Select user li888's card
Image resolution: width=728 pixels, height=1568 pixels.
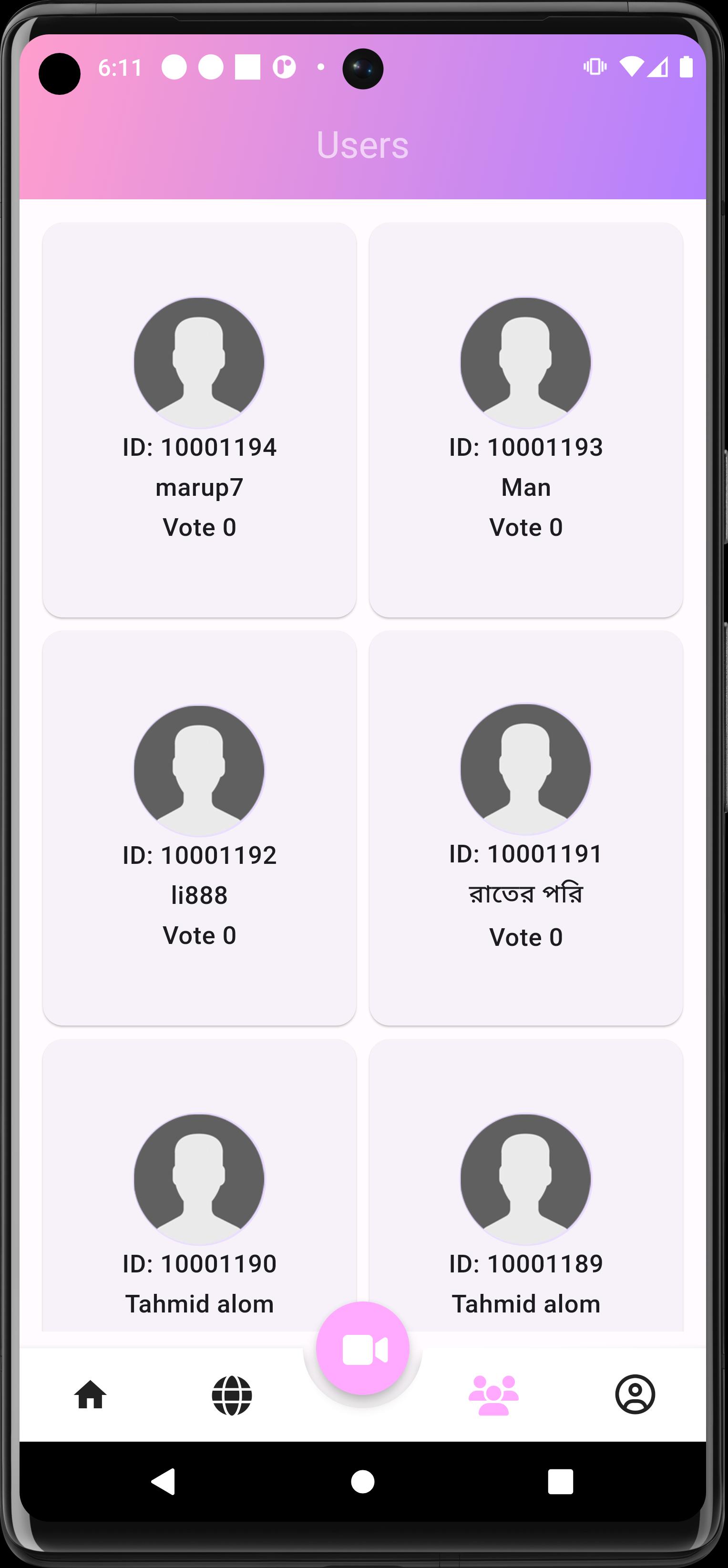tap(199, 828)
